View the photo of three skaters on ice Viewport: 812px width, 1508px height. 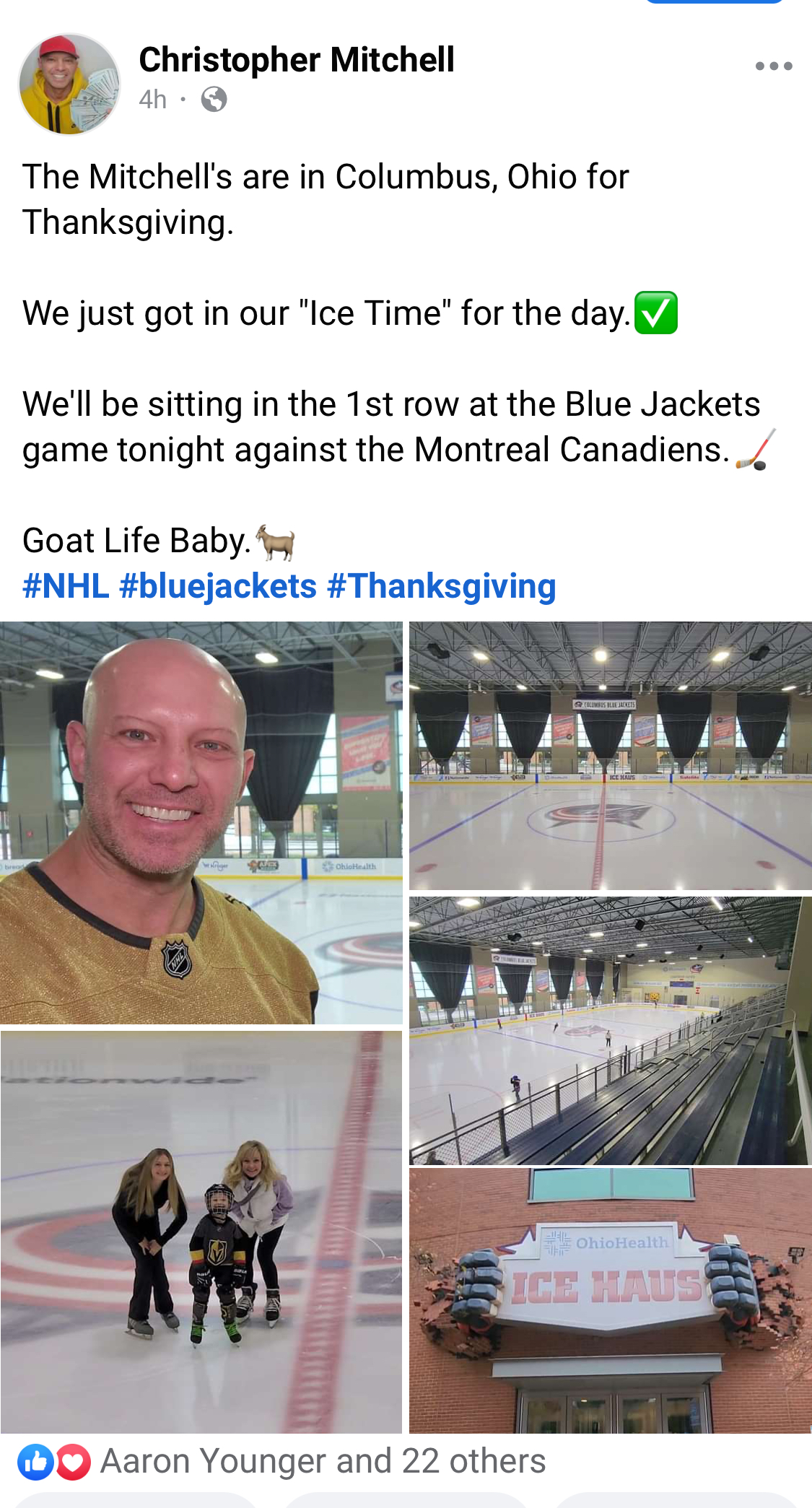click(201, 1232)
